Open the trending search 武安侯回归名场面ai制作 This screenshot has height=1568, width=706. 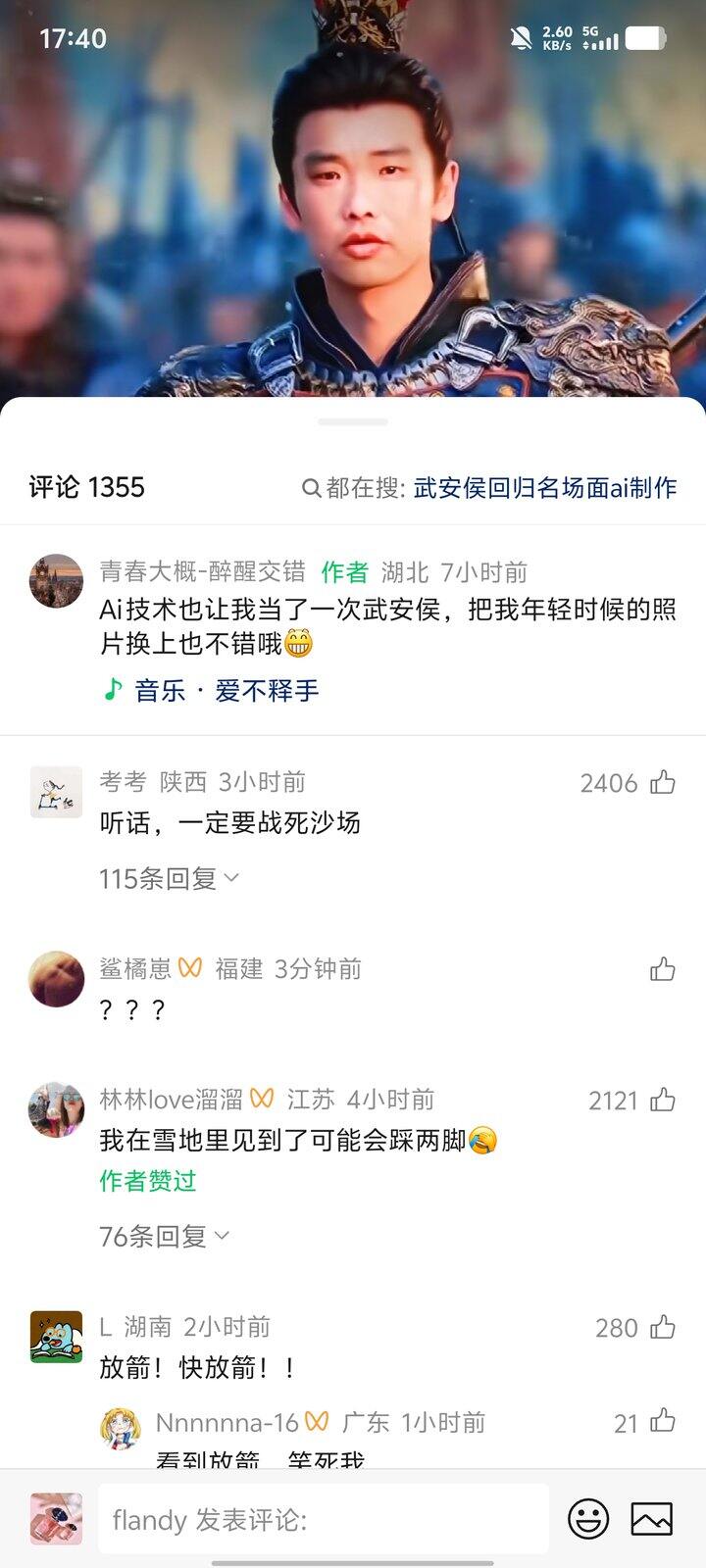pos(544,487)
